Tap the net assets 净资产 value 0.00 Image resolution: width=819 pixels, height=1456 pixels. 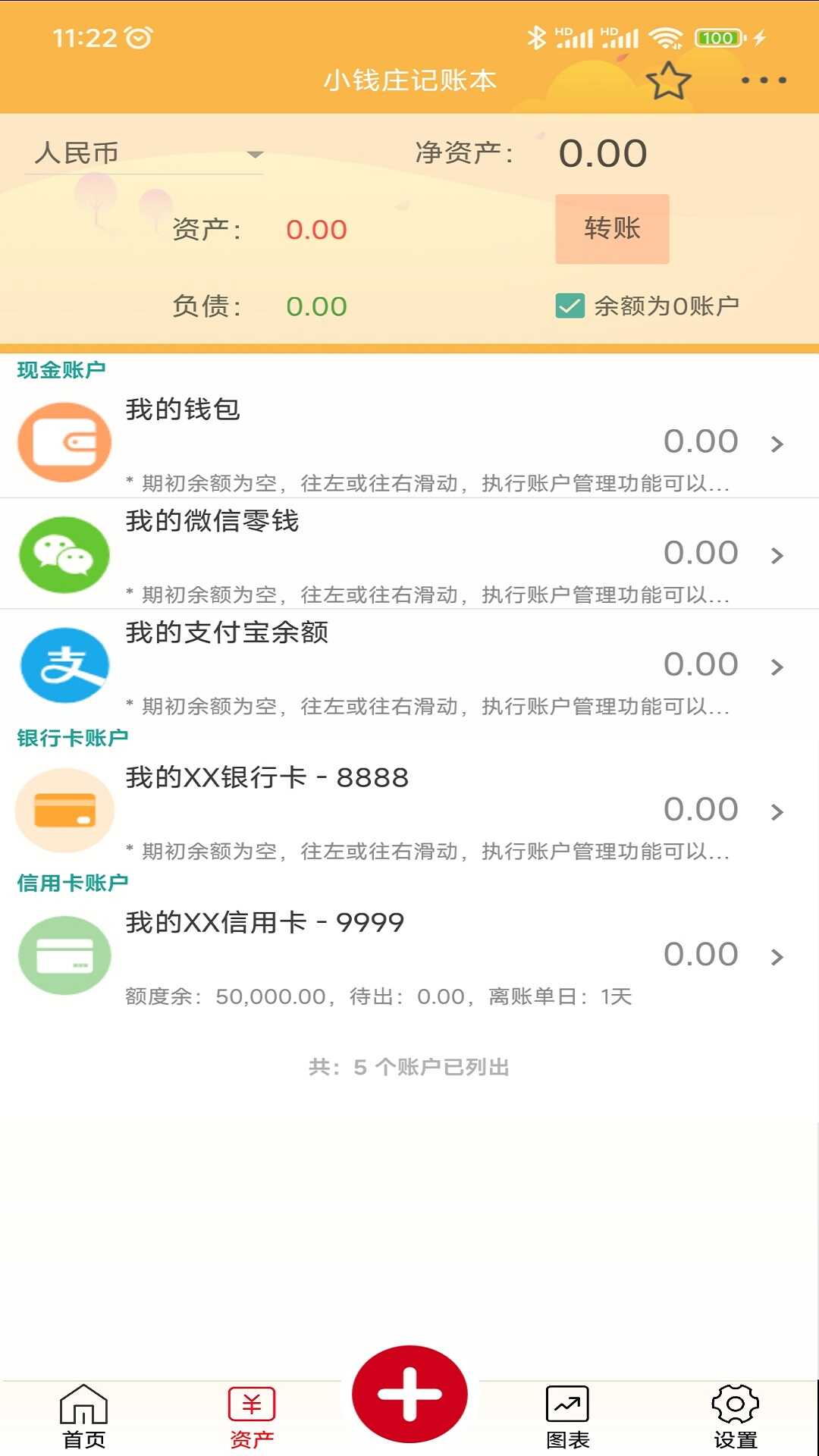point(603,152)
